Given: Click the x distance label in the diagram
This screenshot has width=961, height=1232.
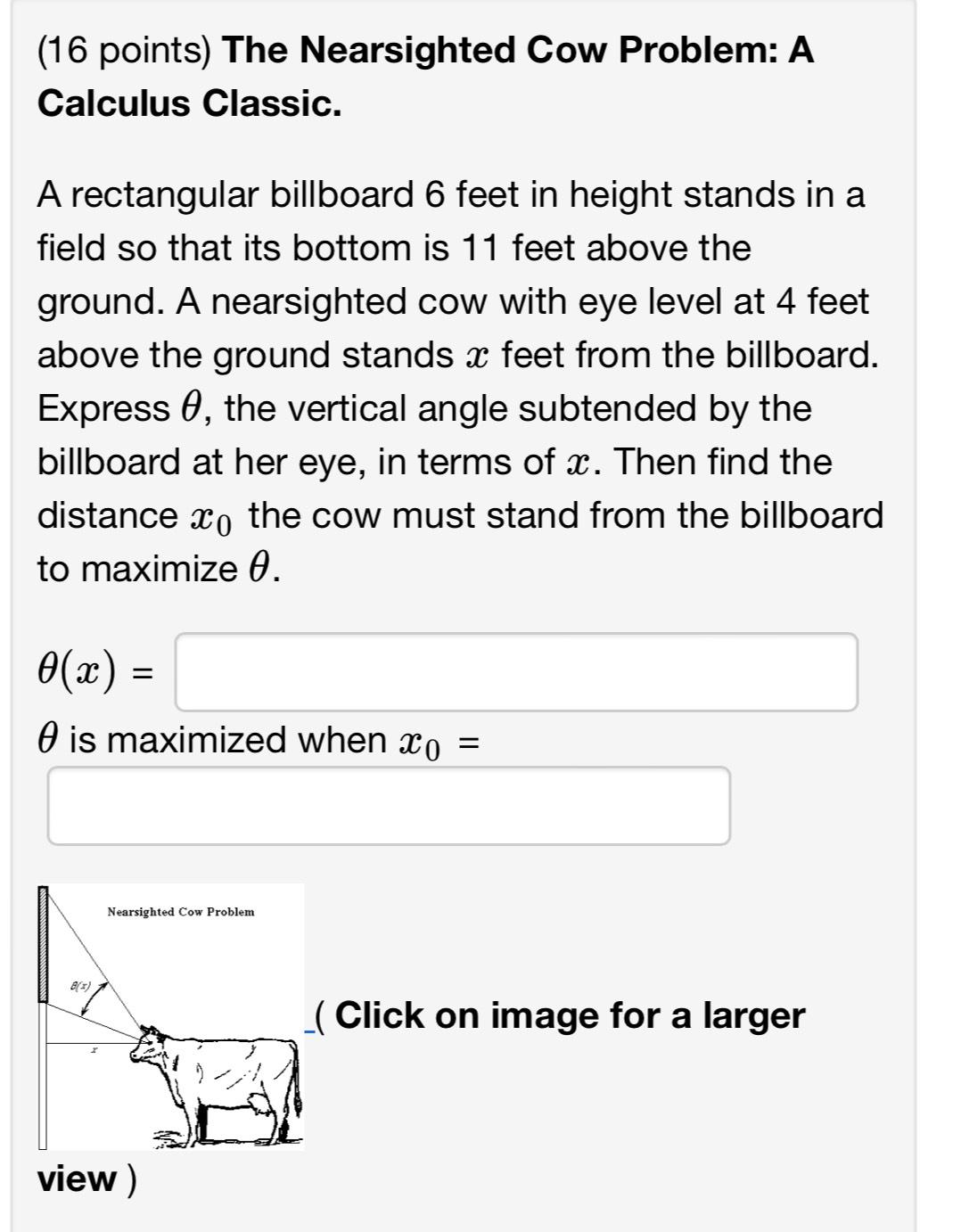Looking at the screenshot, I should [95, 1048].
